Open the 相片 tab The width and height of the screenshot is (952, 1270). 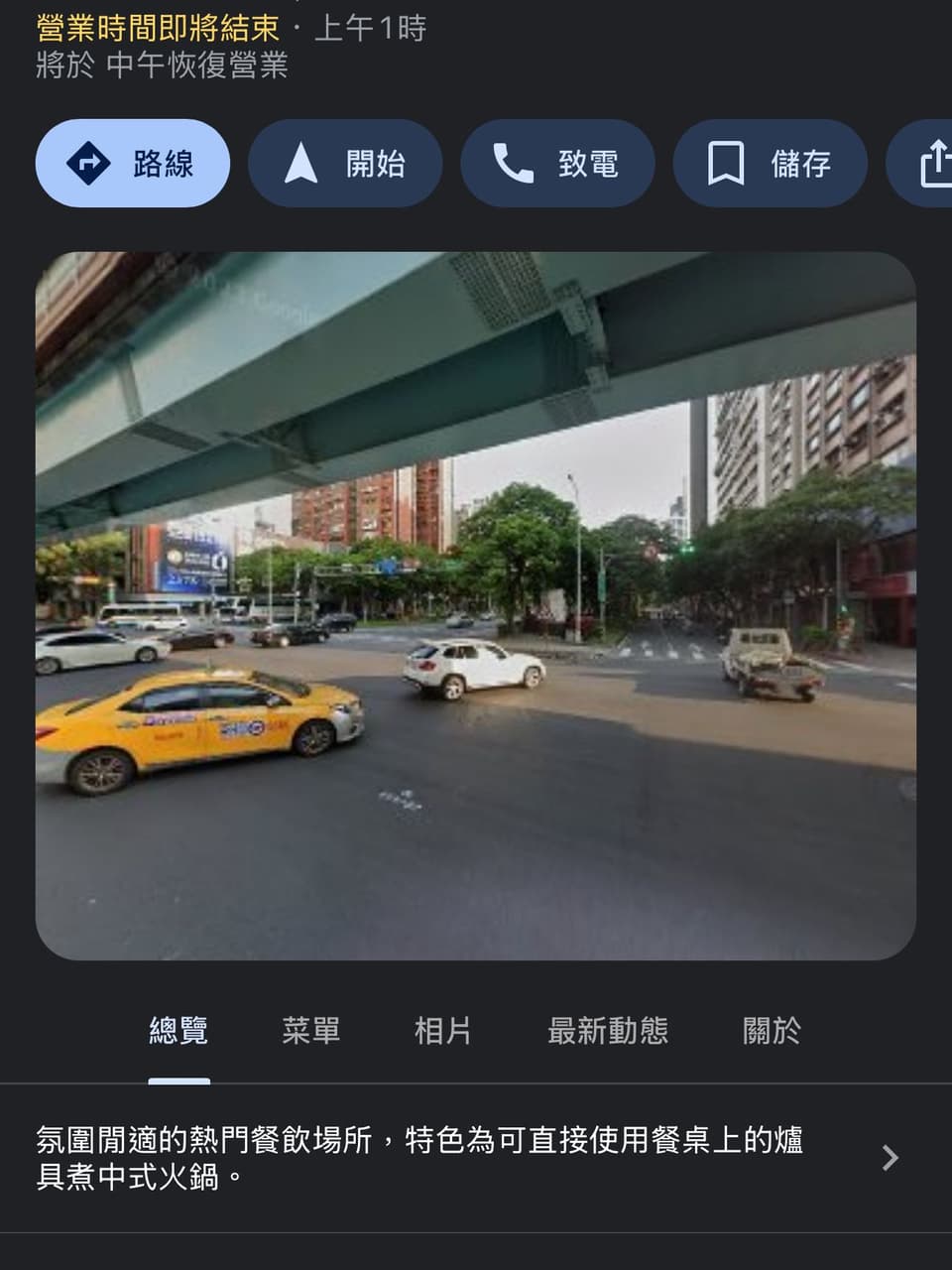pos(443,1031)
